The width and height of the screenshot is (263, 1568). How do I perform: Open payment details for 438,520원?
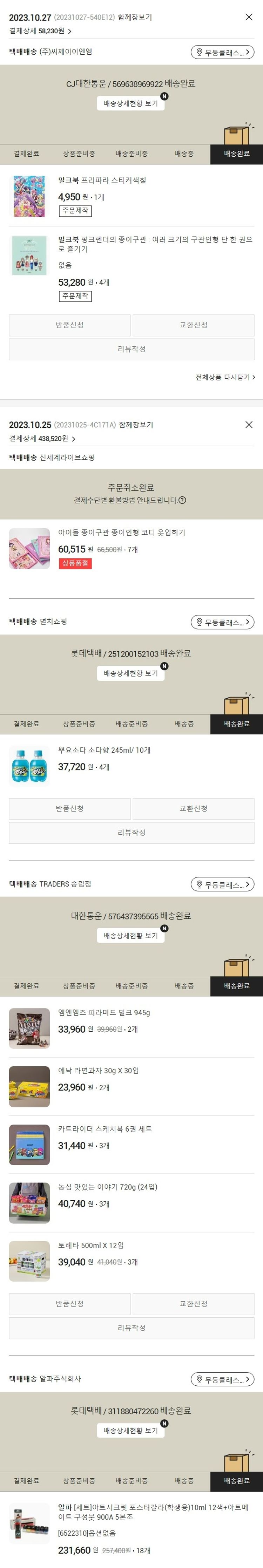point(42,439)
